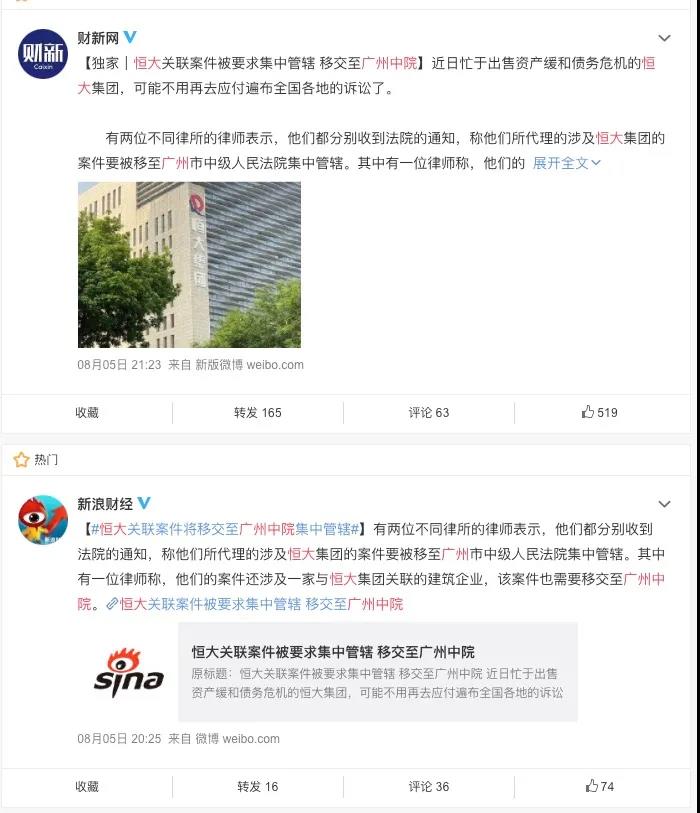Open comments on 财新网 post (评论 63)
700x813 pixels.
(x=429, y=412)
